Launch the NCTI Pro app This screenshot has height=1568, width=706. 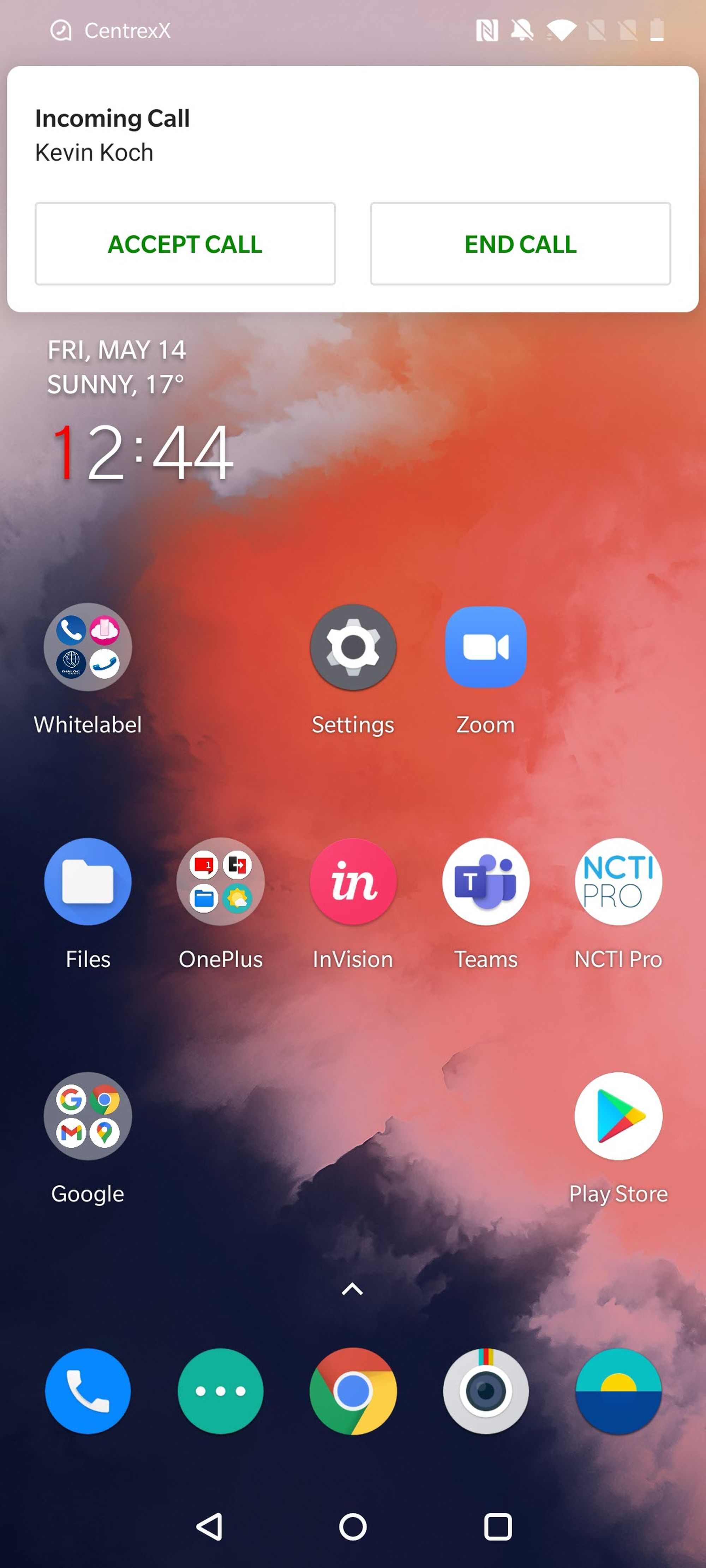tap(618, 881)
